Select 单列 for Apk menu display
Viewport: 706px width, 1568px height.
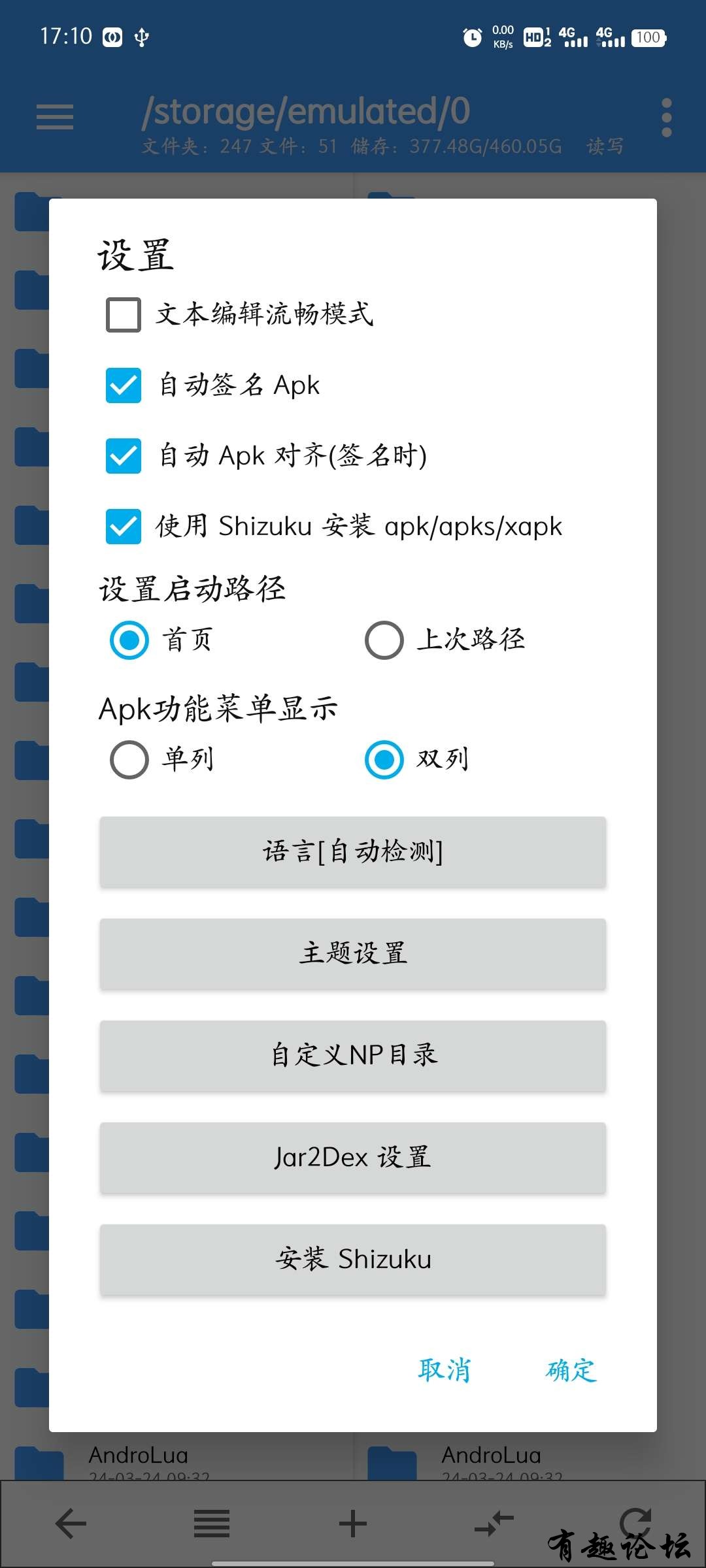click(129, 760)
